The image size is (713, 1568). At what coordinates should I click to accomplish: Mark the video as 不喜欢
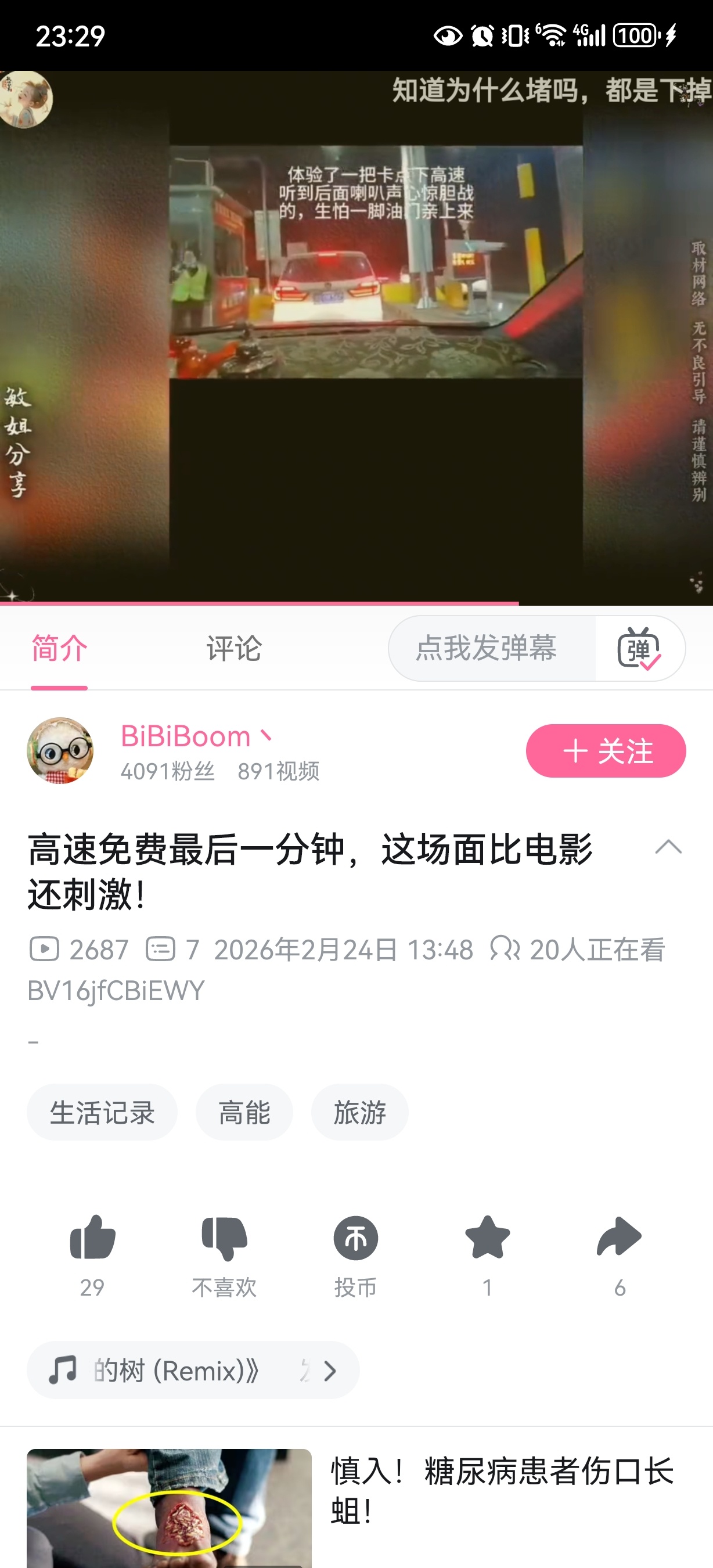click(x=224, y=1239)
